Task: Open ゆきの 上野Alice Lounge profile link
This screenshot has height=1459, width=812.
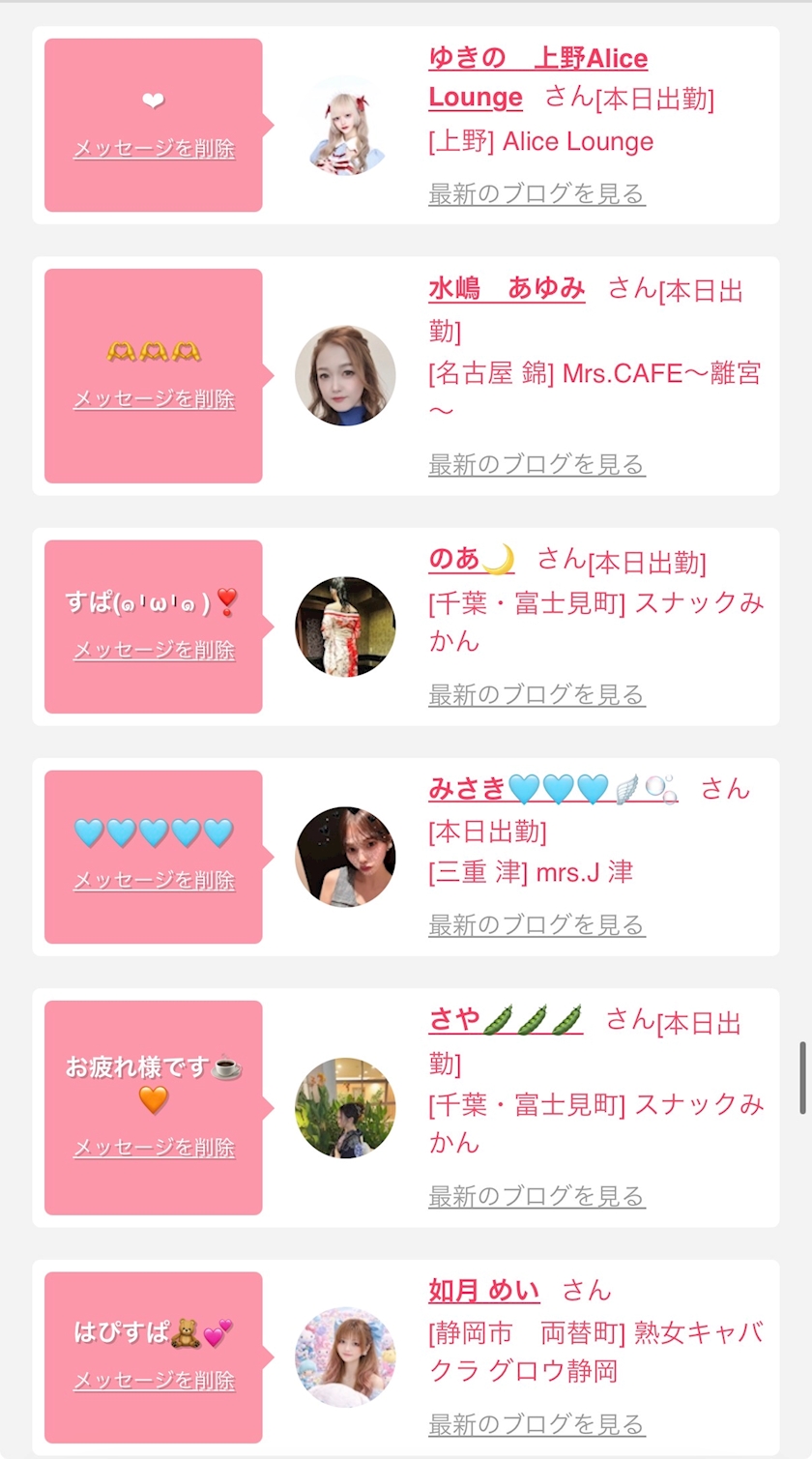Action: pos(537,77)
